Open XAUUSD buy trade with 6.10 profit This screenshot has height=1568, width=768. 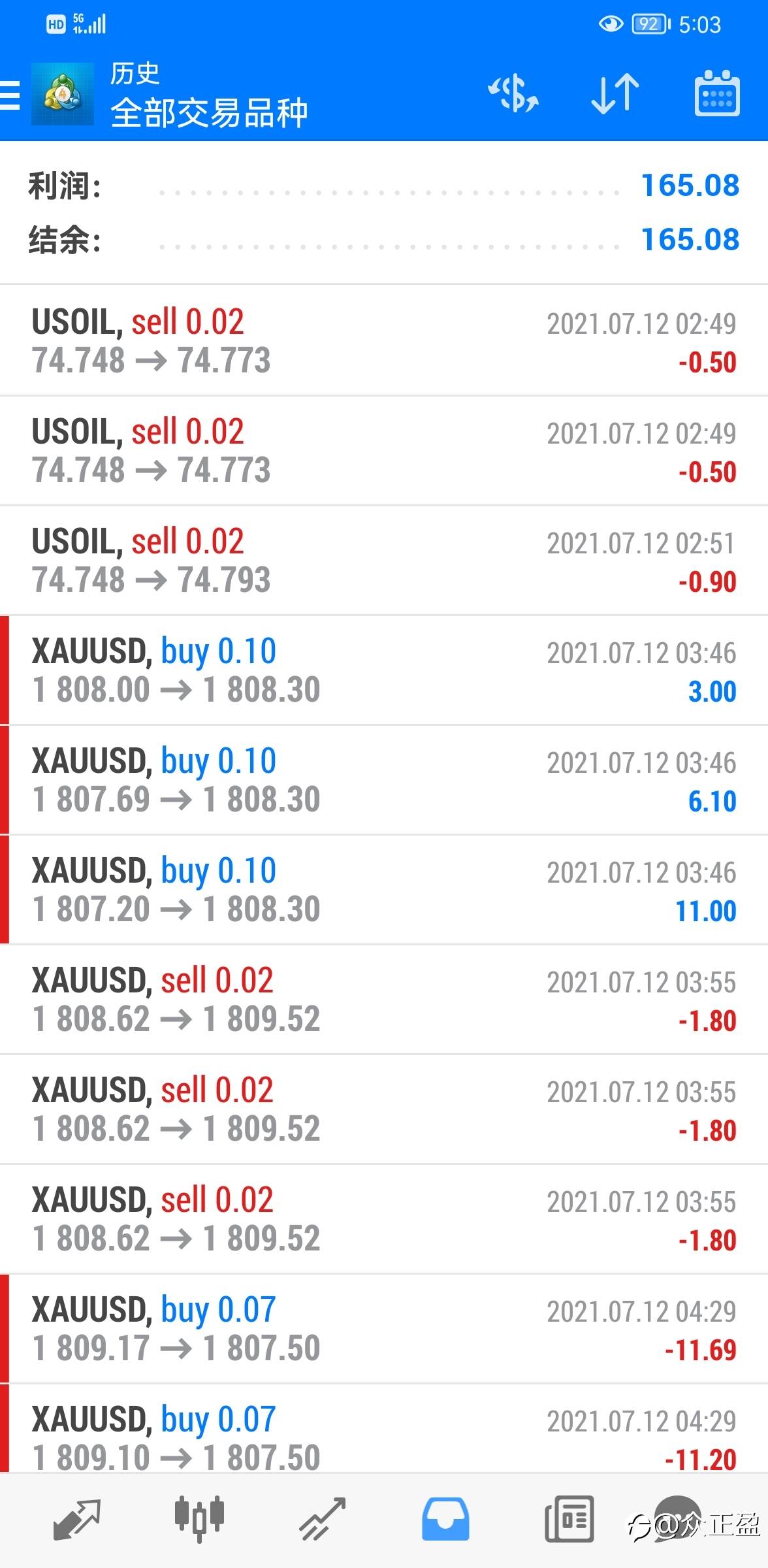384,780
